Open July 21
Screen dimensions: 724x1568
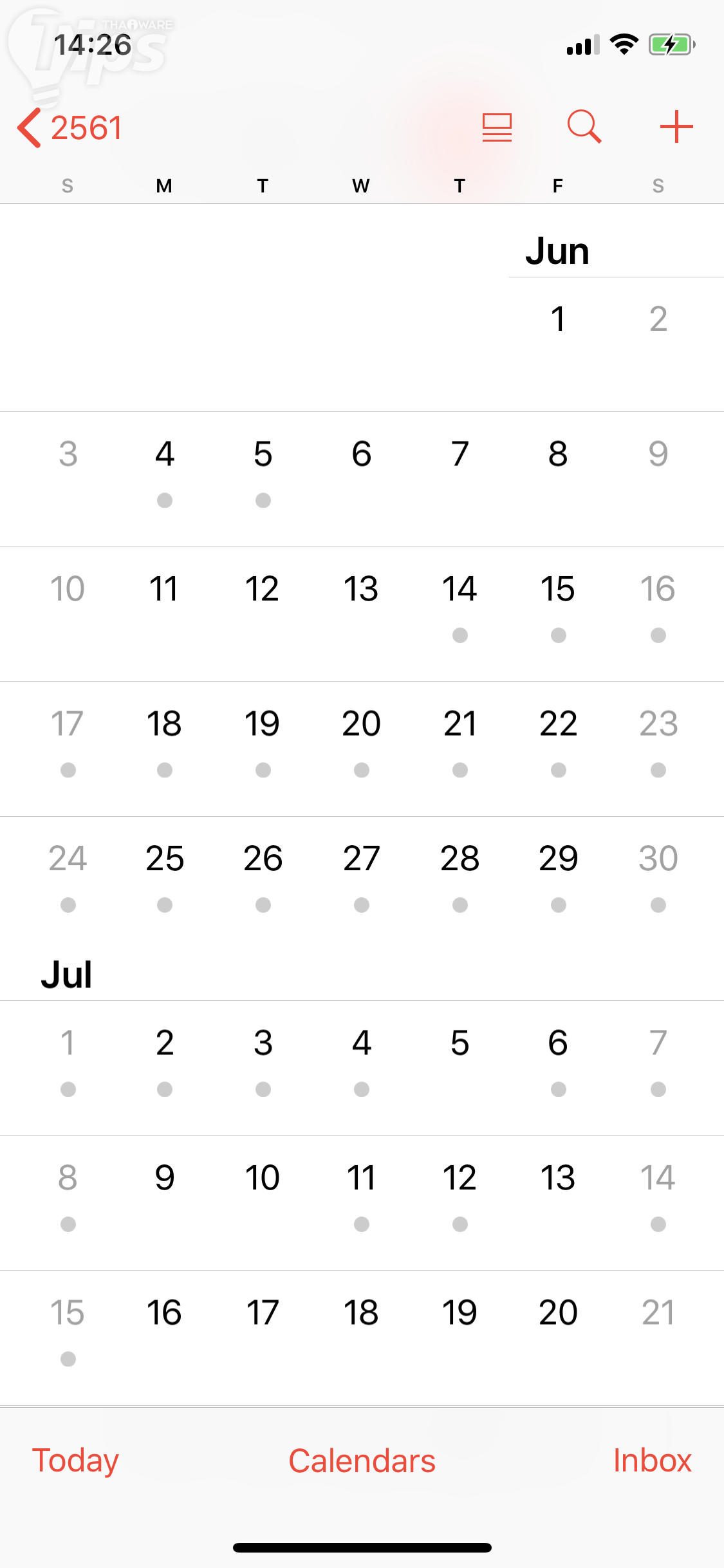[x=658, y=1313]
